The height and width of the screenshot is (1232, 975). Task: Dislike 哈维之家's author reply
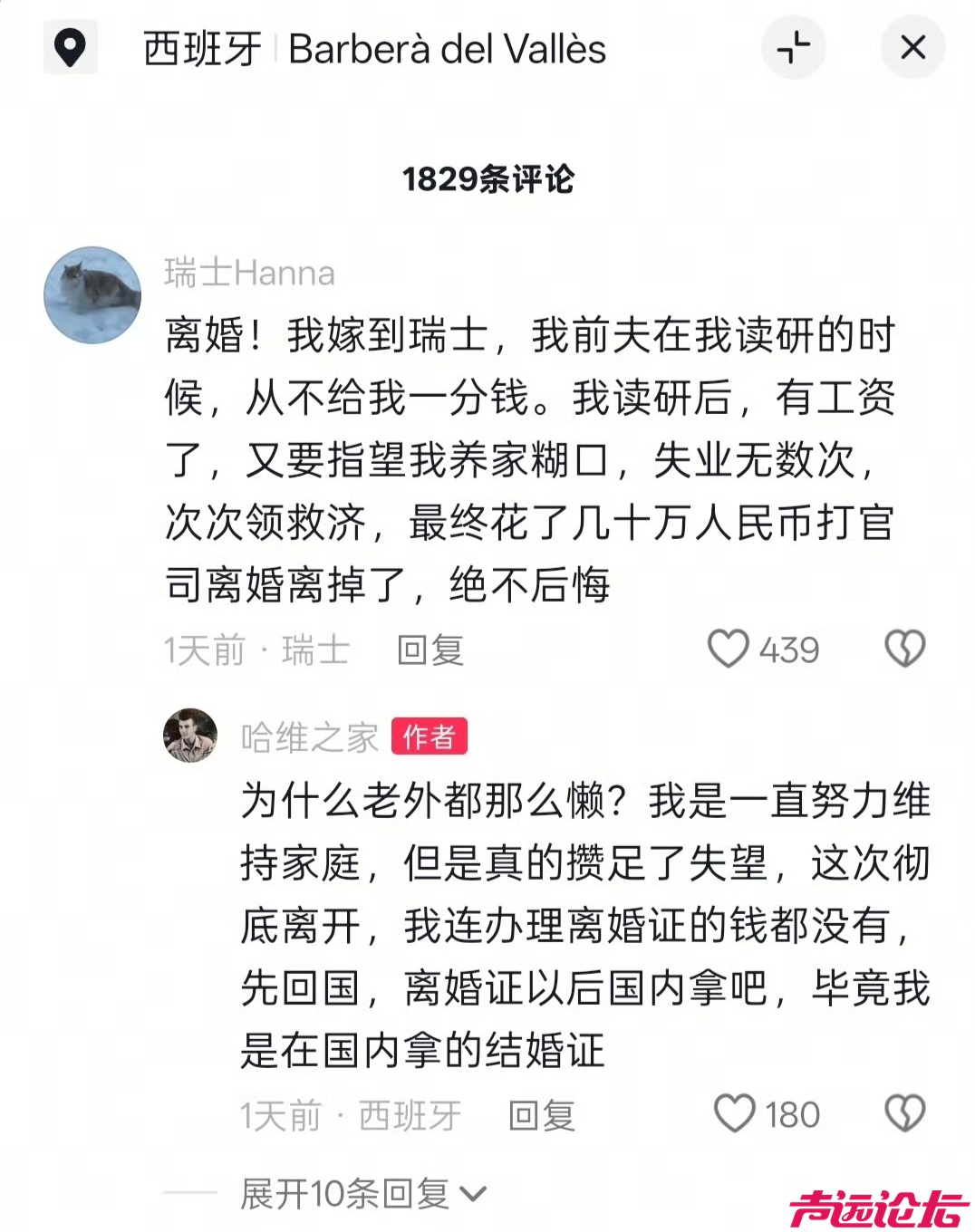coord(904,1114)
